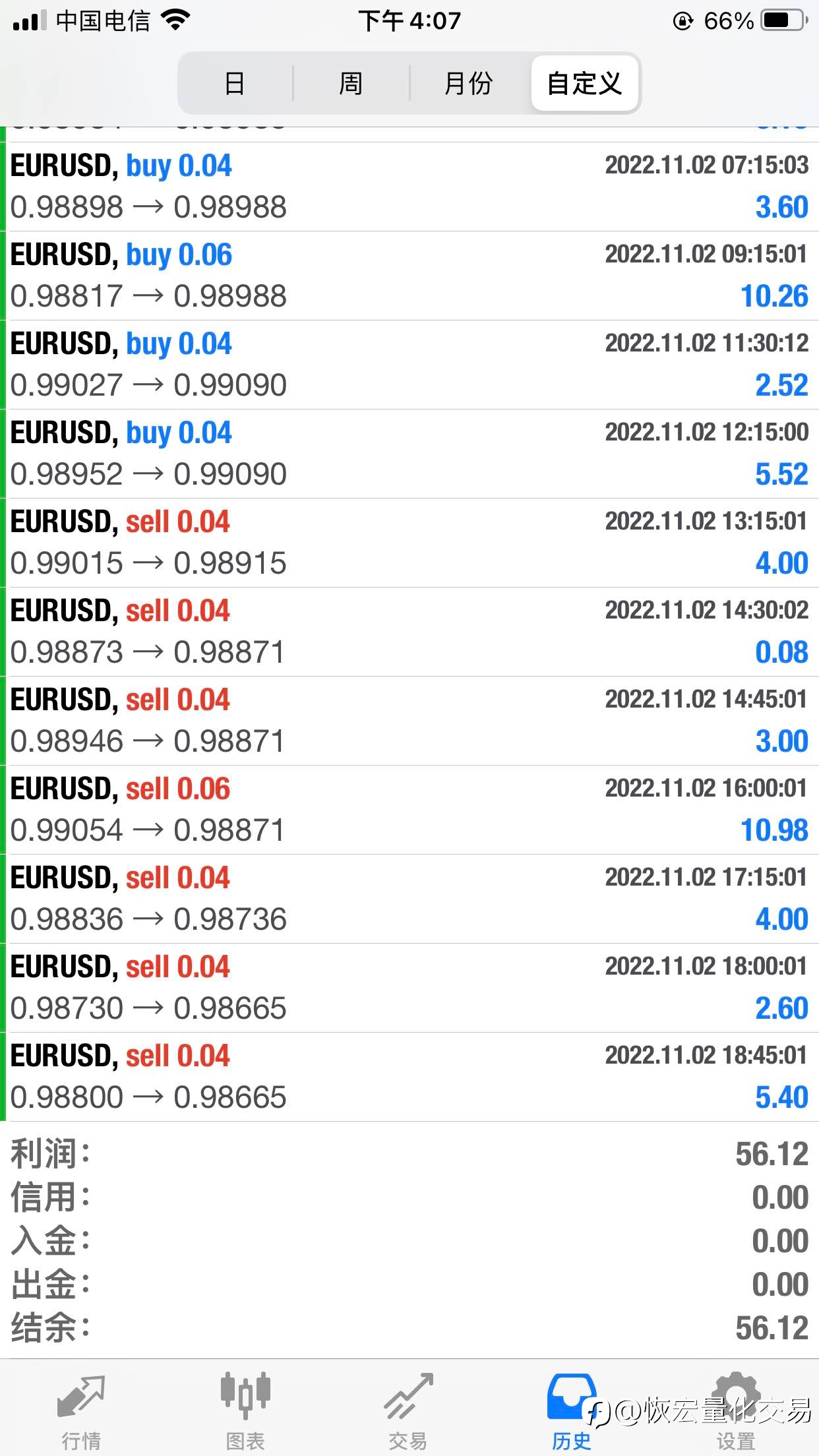Image resolution: width=819 pixels, height=1456 pixels.
Task: Select the 周 period tab
Action: coord(351,83)
